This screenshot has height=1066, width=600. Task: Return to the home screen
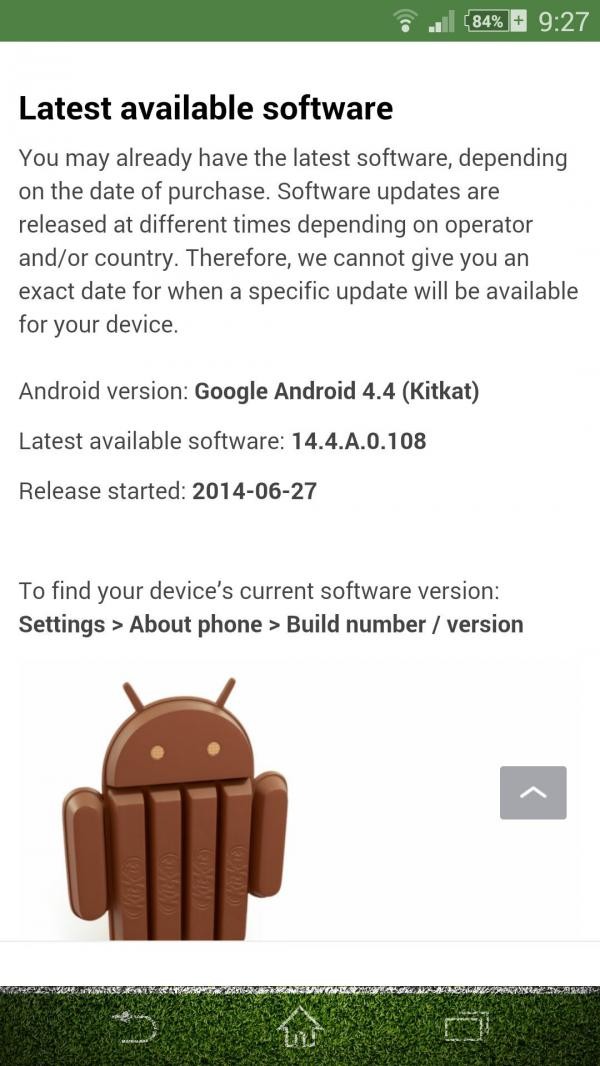click(300, 1027)
